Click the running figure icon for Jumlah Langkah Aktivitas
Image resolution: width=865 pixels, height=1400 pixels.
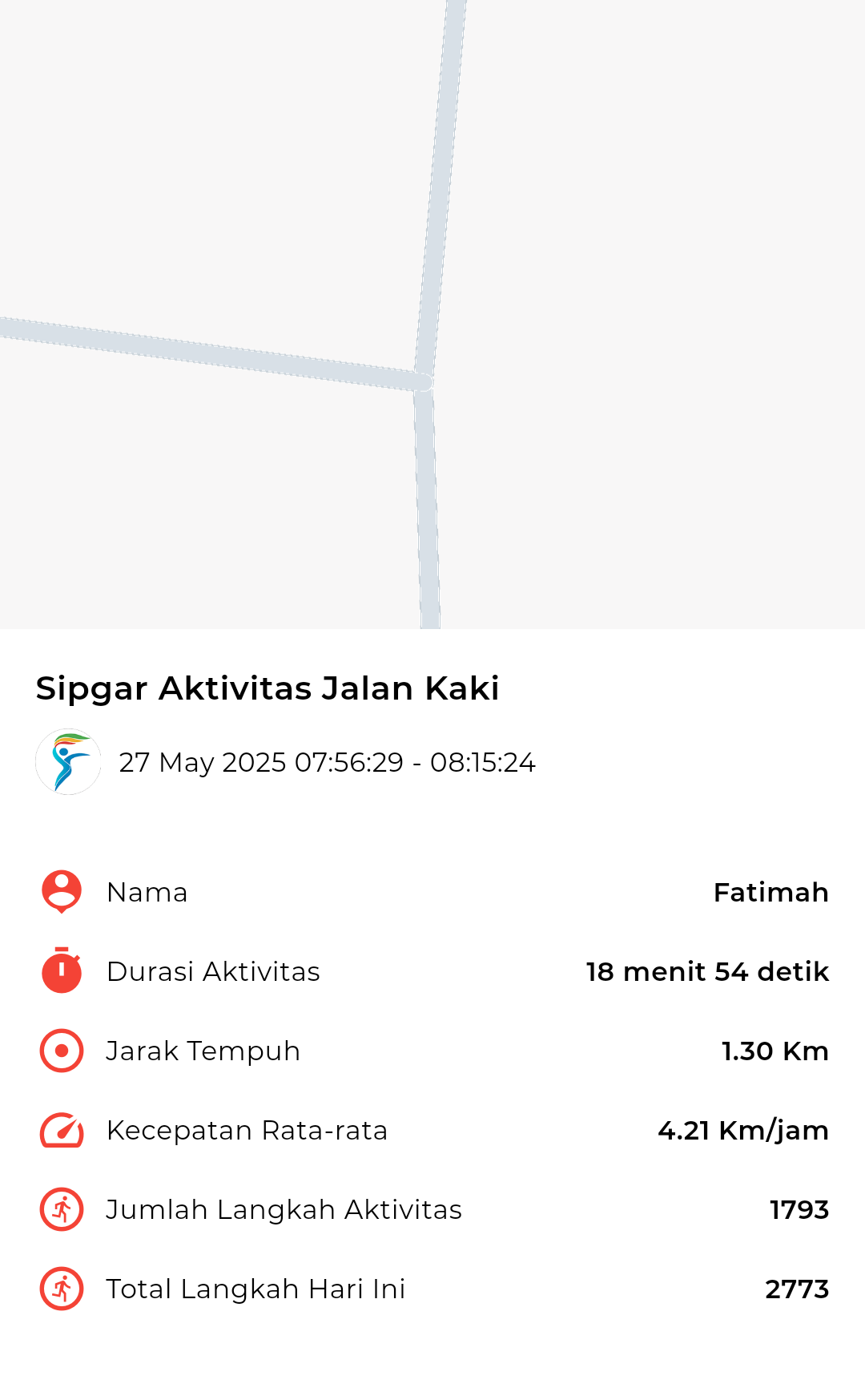point(60,1209)
